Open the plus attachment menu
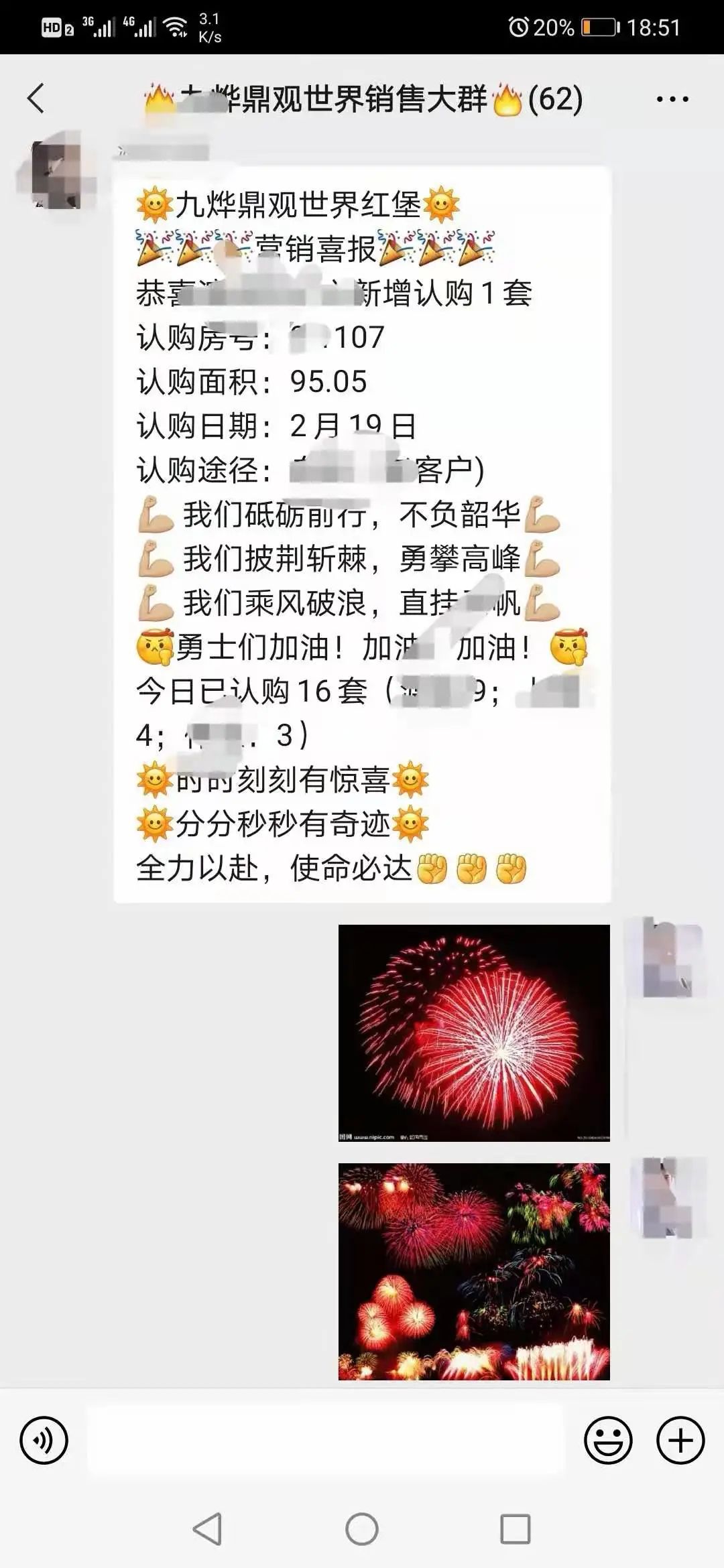This screenshot has width=724, height=1568. tap(680, 1440)
